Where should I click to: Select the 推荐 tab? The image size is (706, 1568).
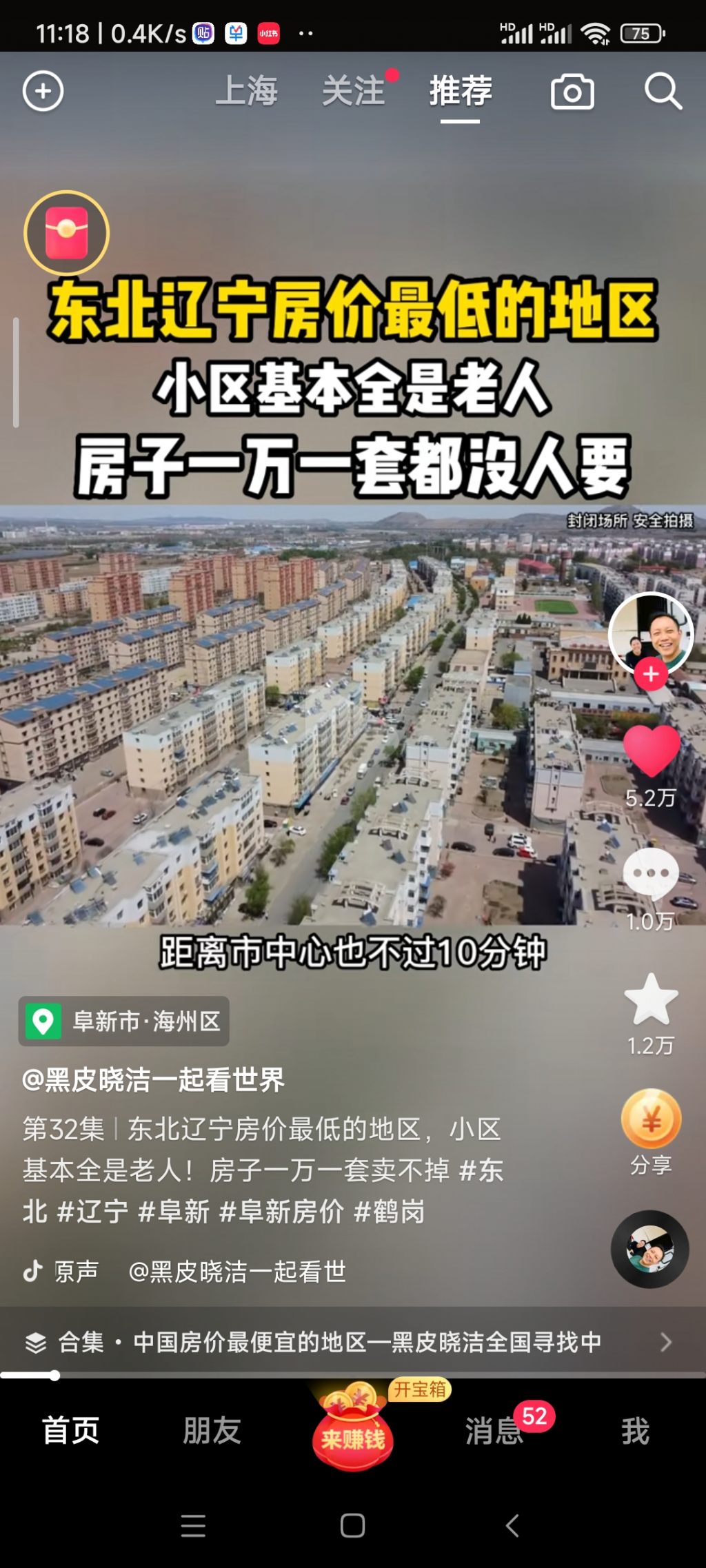[x=461, y=91]
